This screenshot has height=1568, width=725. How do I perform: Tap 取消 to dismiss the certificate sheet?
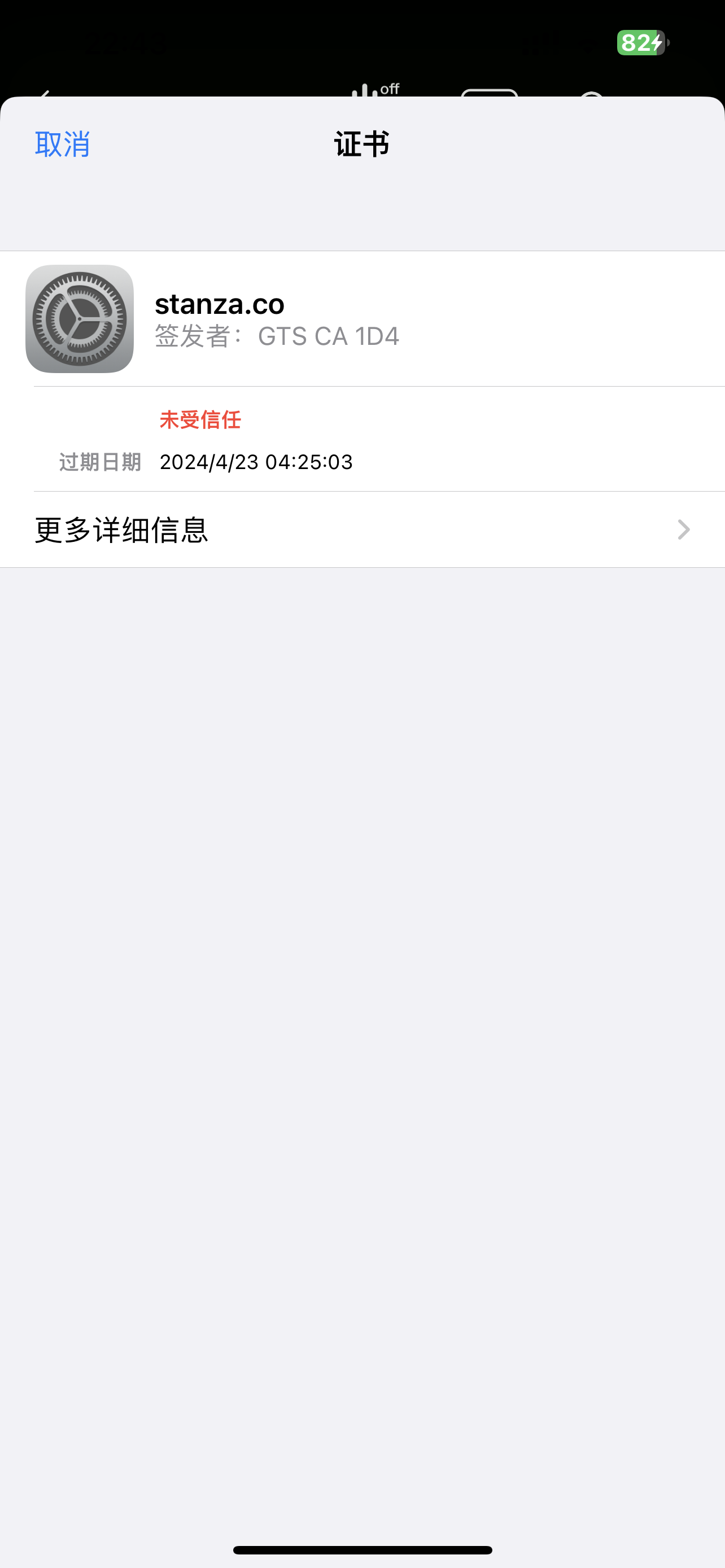(62, 144)
